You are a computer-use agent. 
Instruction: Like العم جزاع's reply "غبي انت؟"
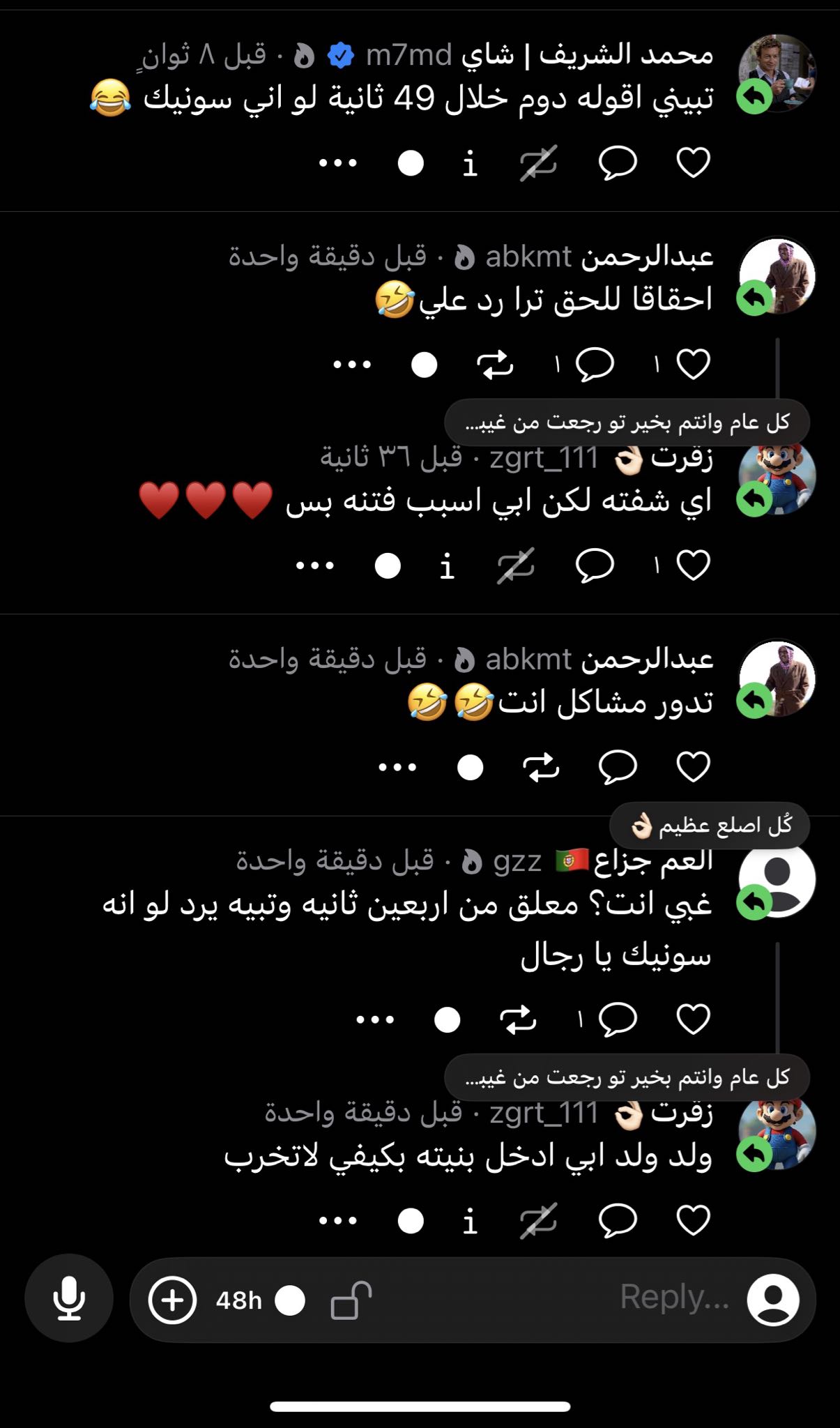coord(693,1019)
